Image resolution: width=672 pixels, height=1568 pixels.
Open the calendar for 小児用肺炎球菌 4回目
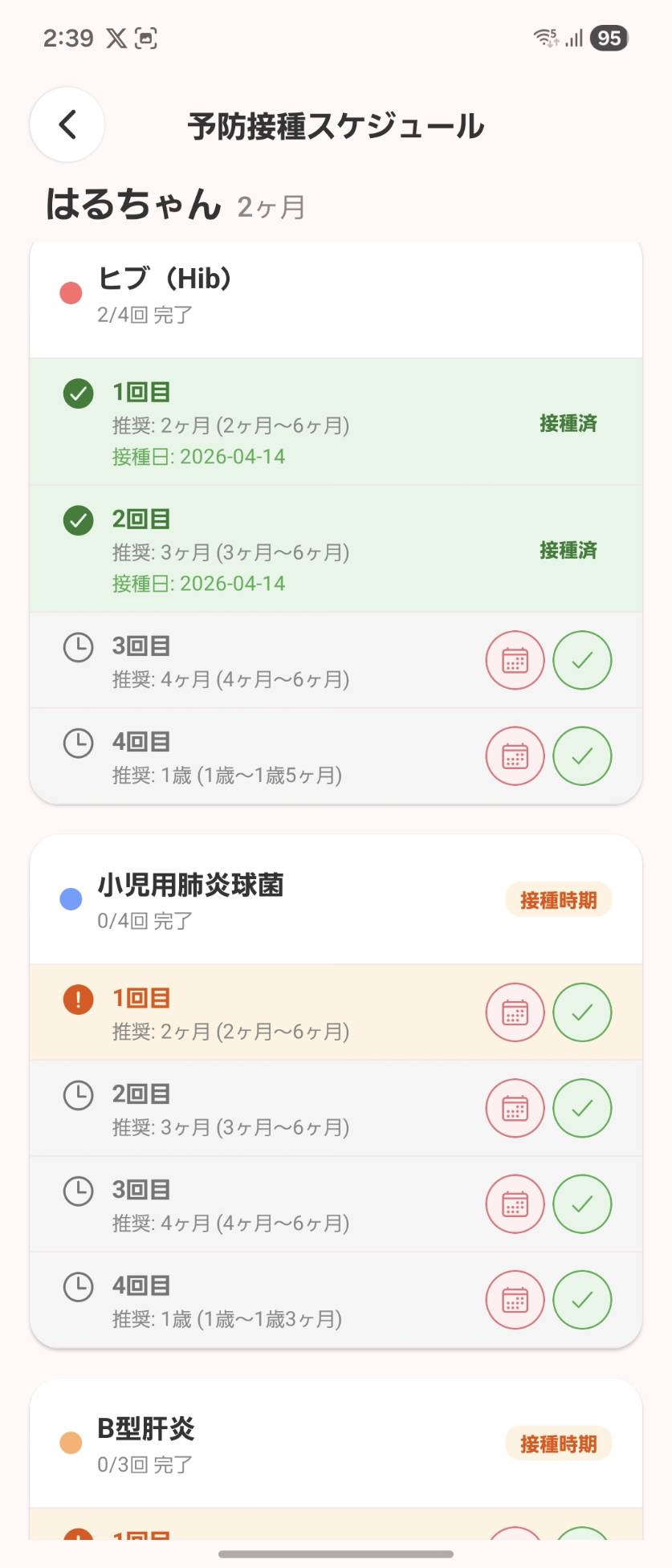tap(515, 1300)
